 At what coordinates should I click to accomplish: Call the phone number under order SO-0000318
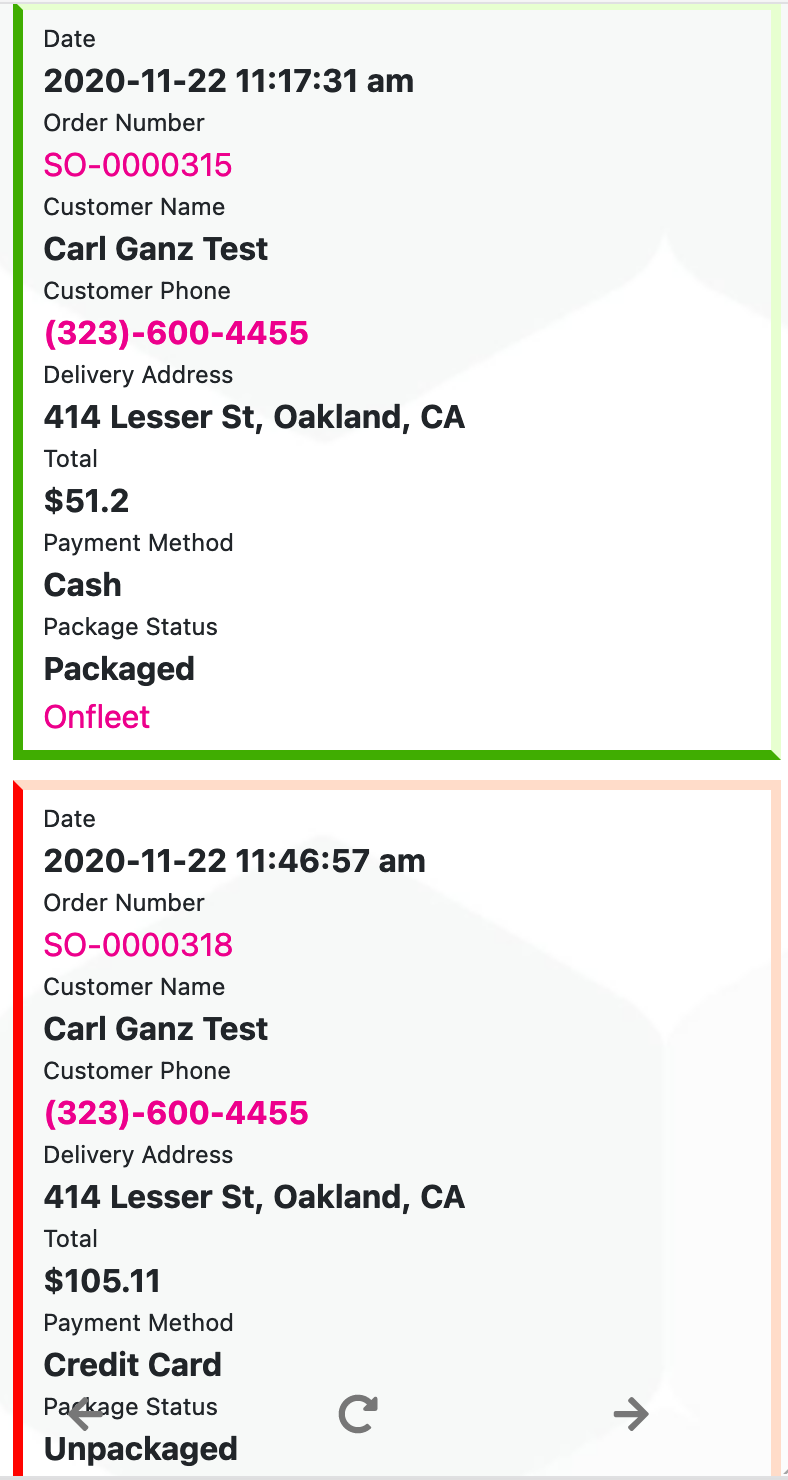click(176, 1113)
